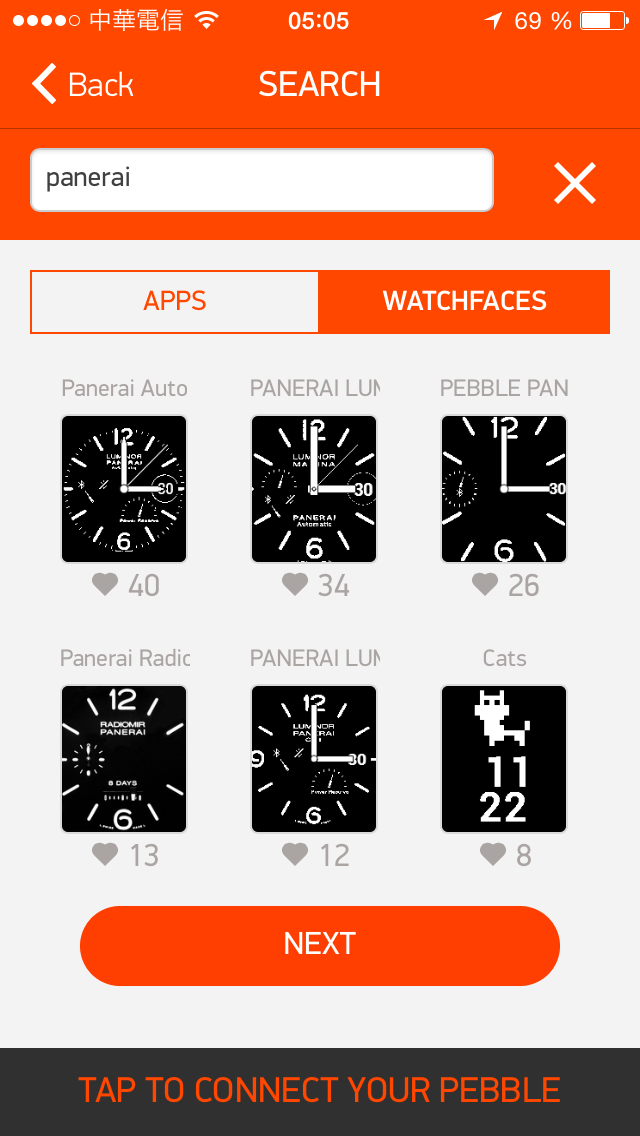Open the PANERAI LUN watchface with 34 likes
The image size is (640, 1136).
coord(314,489)
